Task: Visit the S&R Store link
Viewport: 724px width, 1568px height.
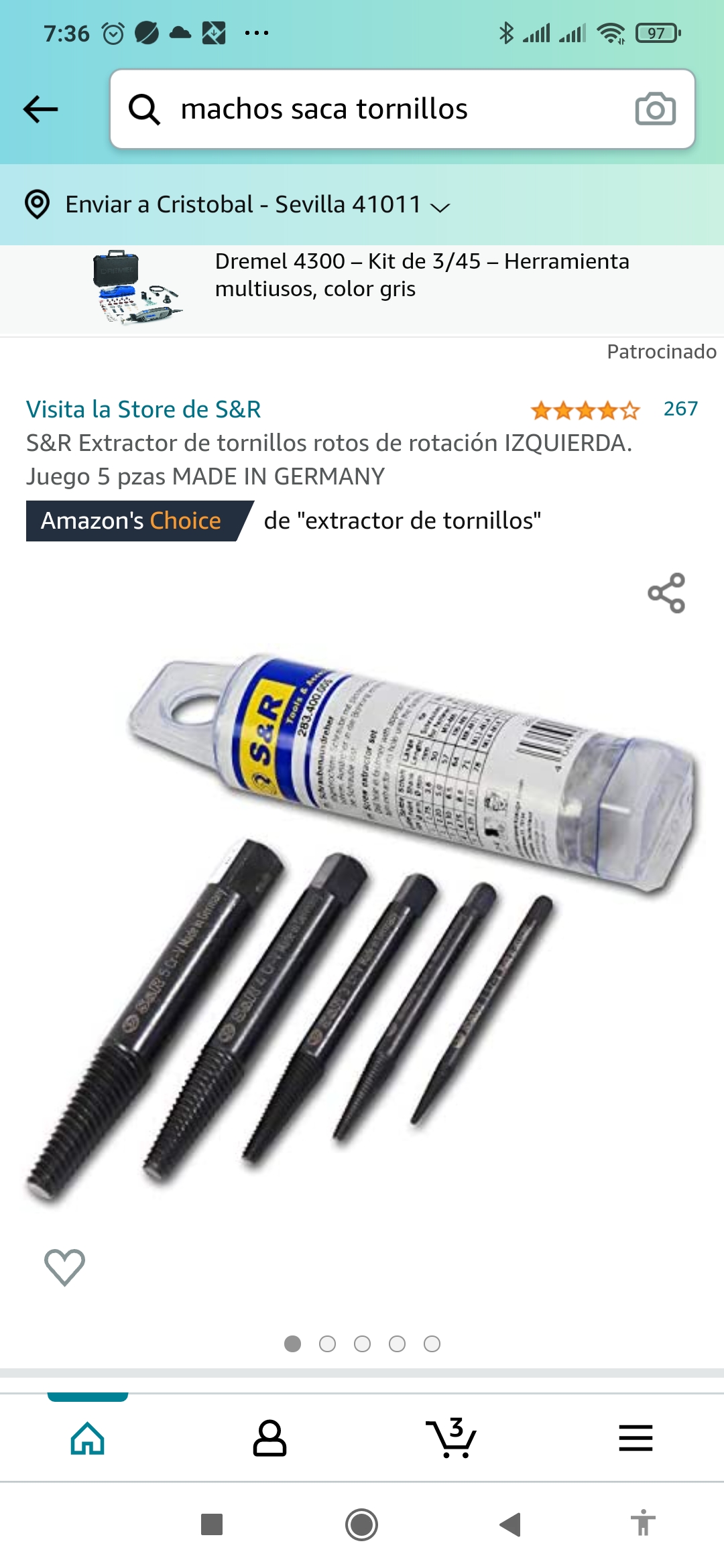Action: click(x=143, y=409)
